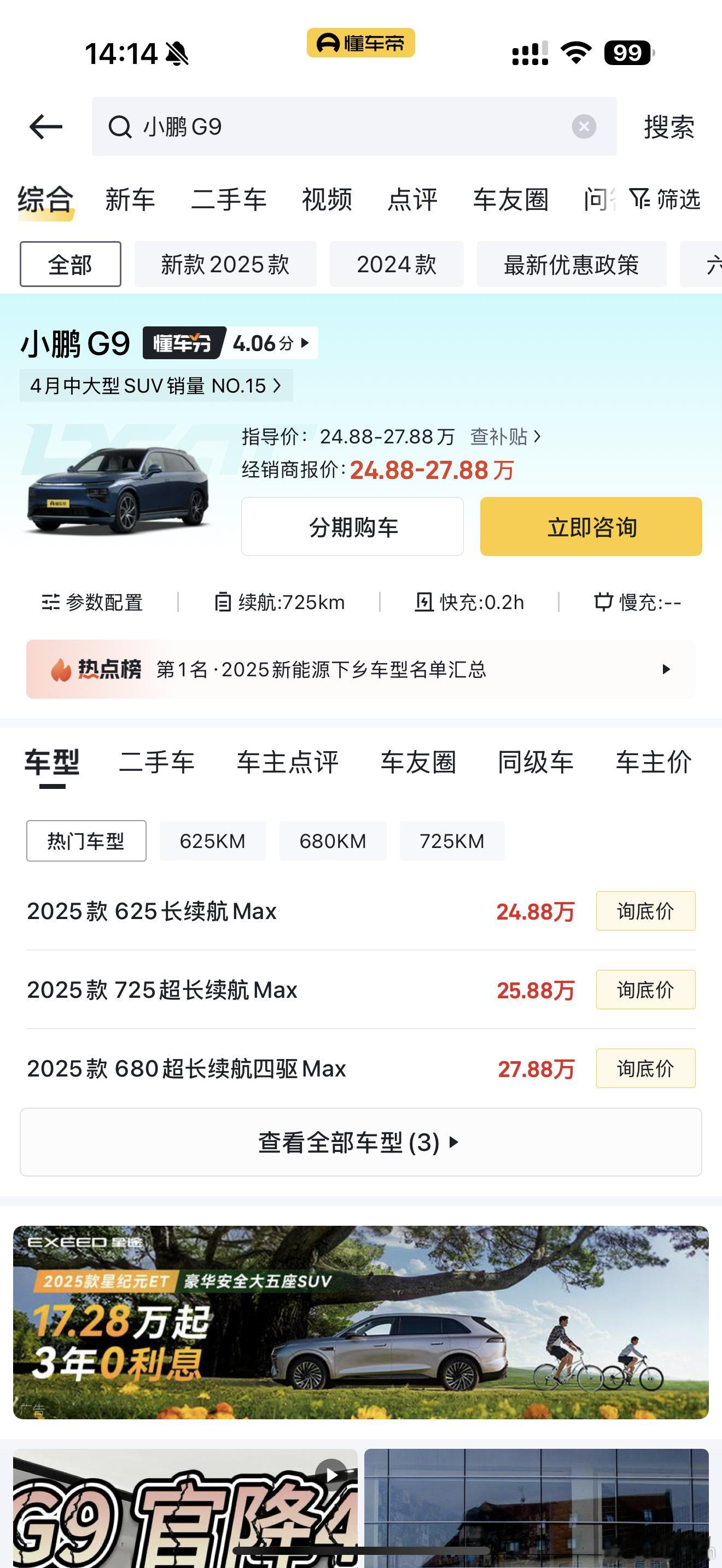Clear the search text 小鹏 G9
This screenshot has height=1568, width=722.
tap(583, 127)
